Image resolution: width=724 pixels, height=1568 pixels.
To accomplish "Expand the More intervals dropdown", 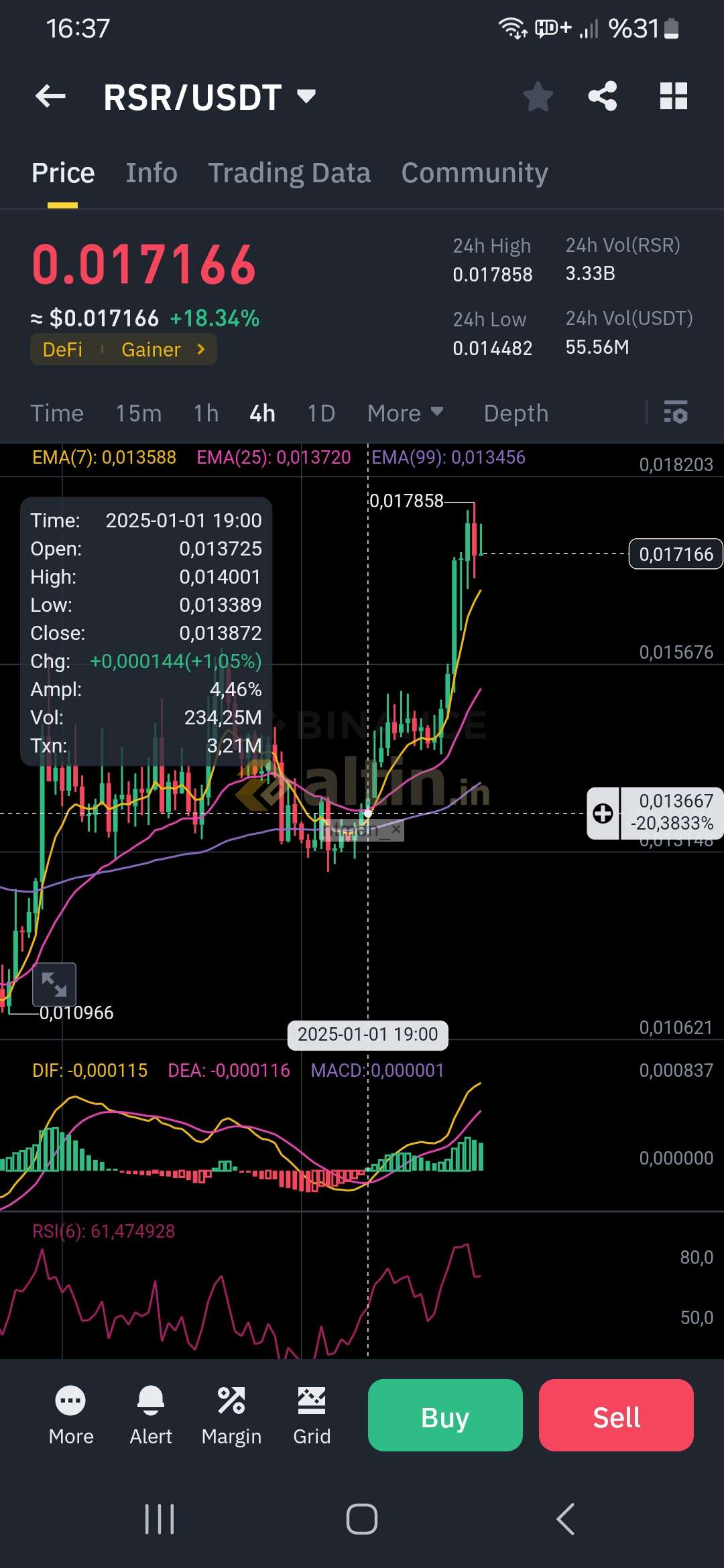I will click(x=406, y=413).
